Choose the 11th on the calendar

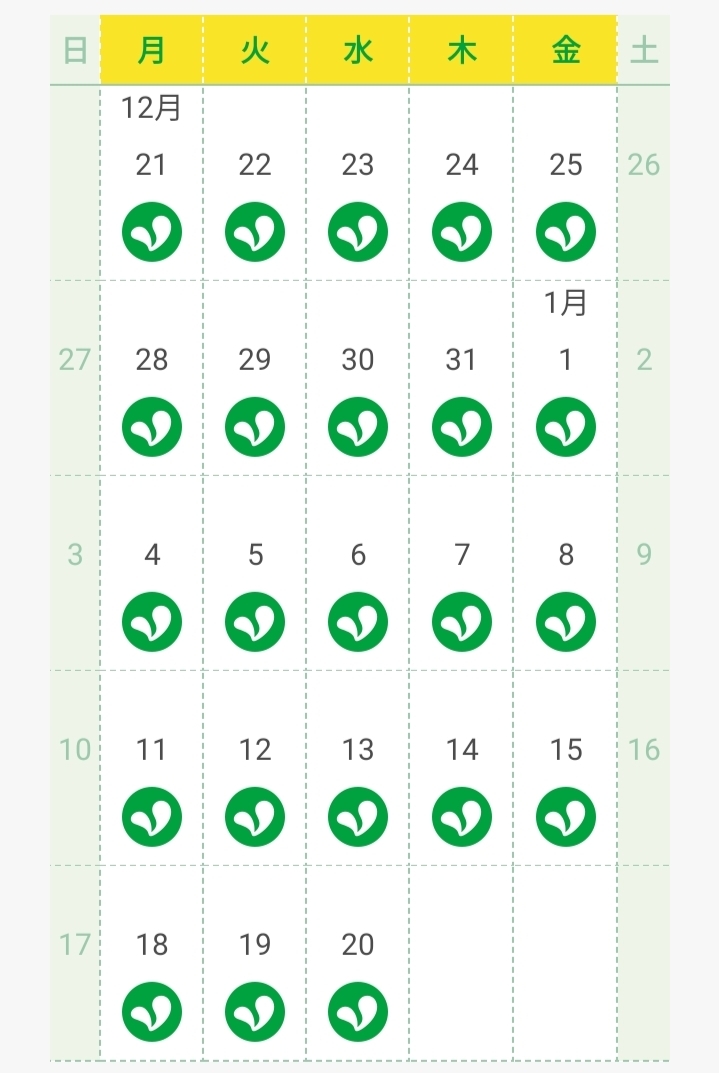point(152,817)
